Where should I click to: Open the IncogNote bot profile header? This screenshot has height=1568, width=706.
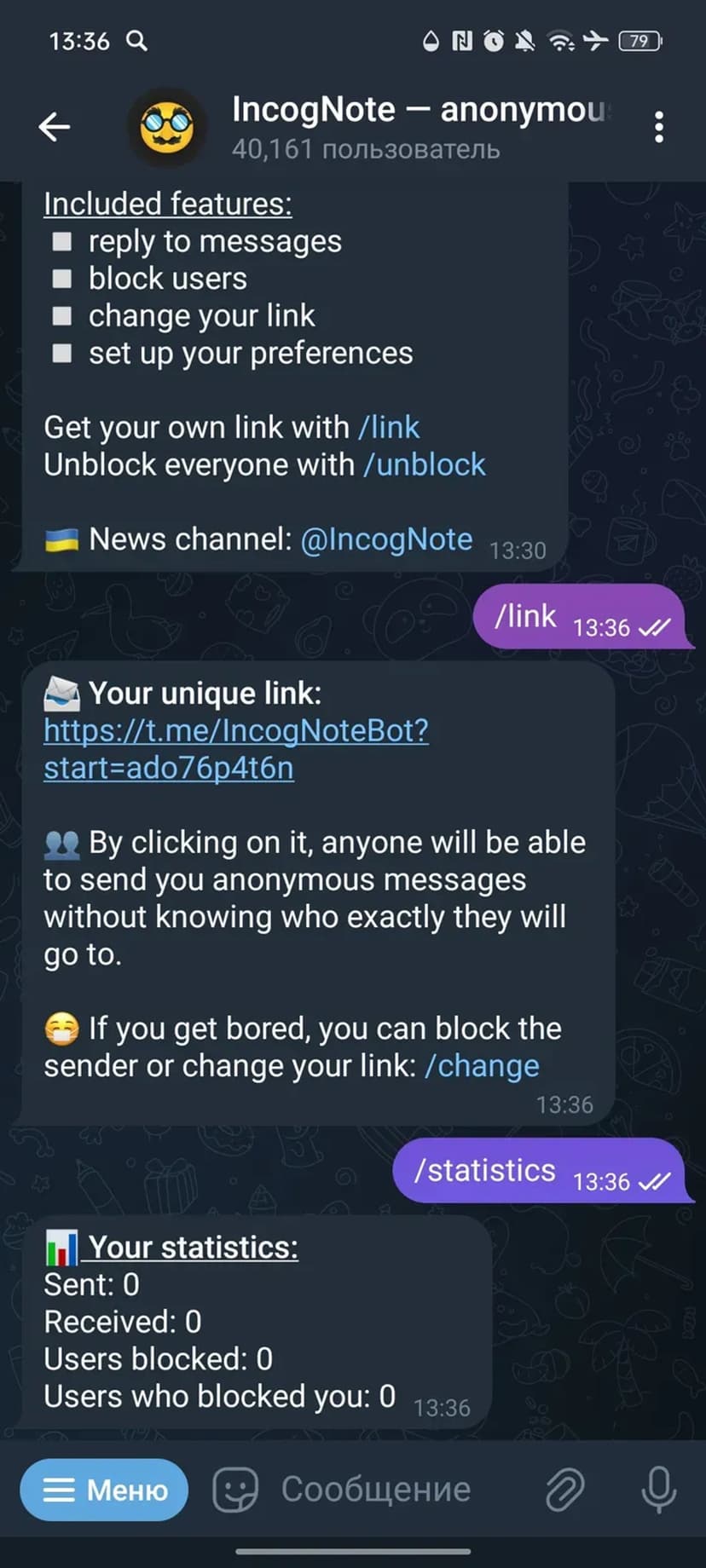tap(418, 127)
